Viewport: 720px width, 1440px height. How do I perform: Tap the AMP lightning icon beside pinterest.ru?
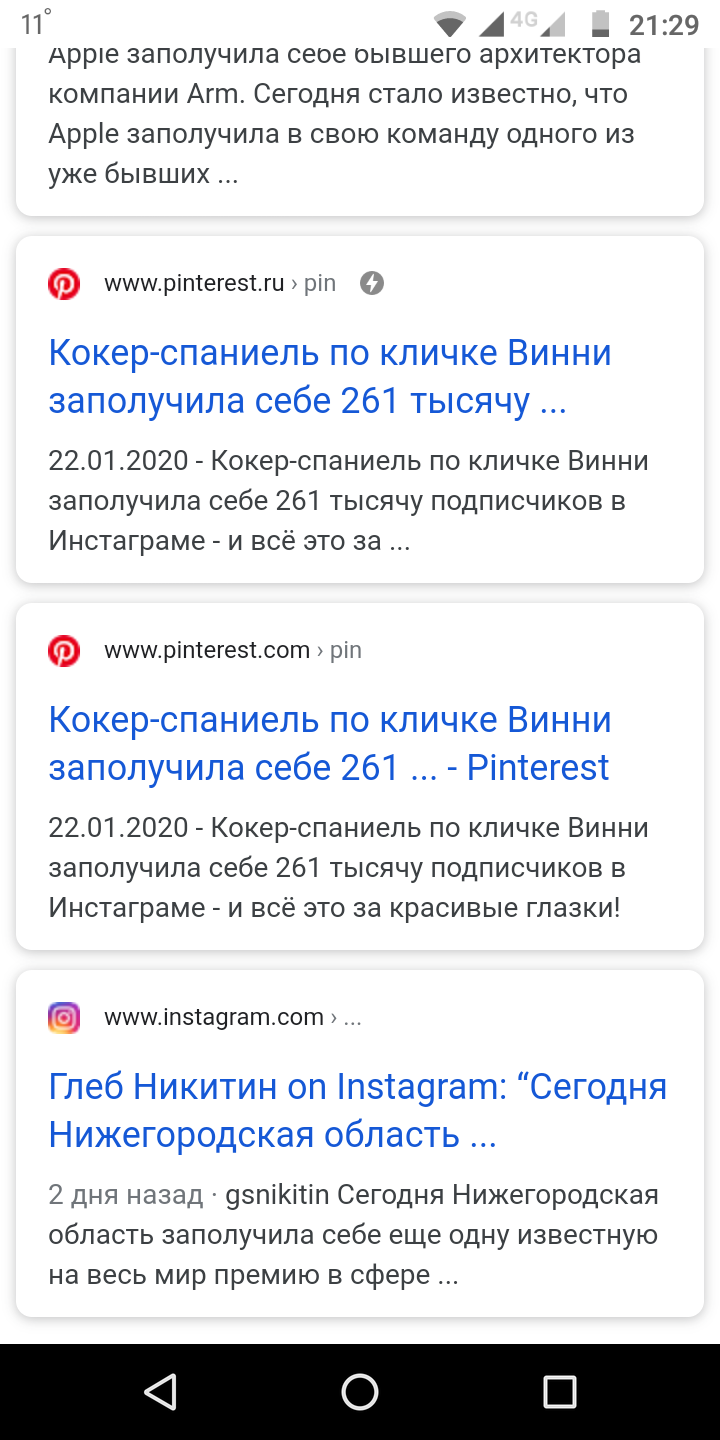(372, 283)
